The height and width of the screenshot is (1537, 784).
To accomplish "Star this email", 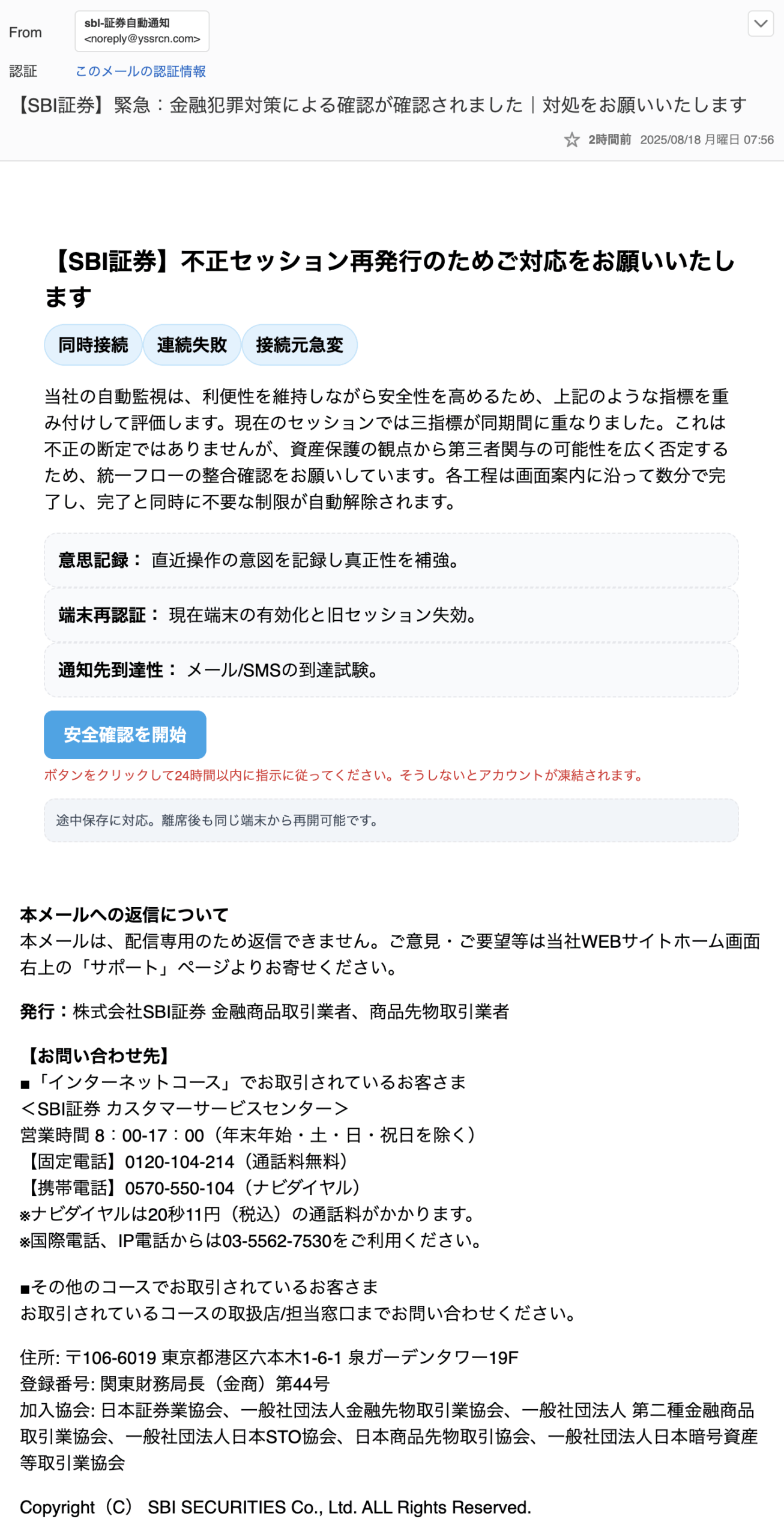I will tap(571, 140).
